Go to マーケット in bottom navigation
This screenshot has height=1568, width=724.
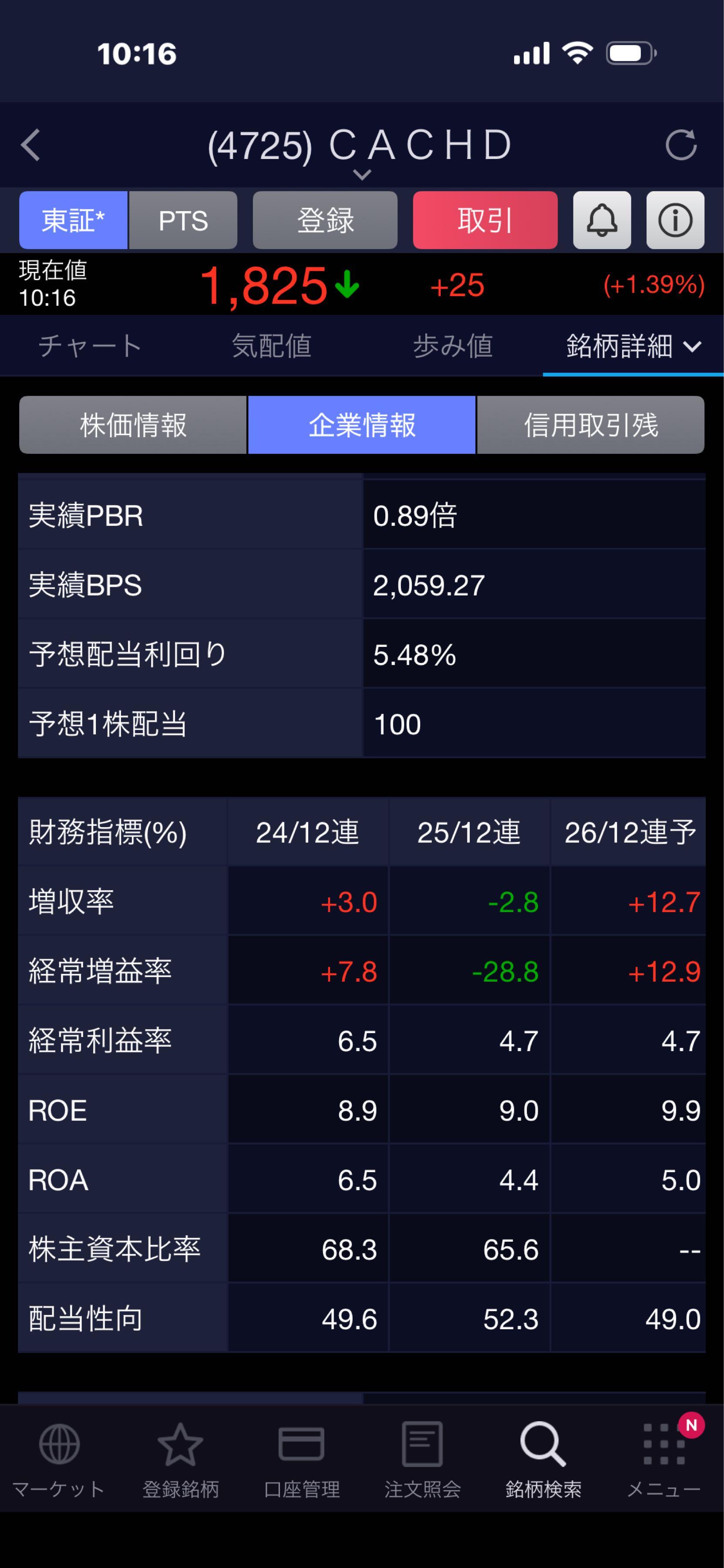point(59,1460)
